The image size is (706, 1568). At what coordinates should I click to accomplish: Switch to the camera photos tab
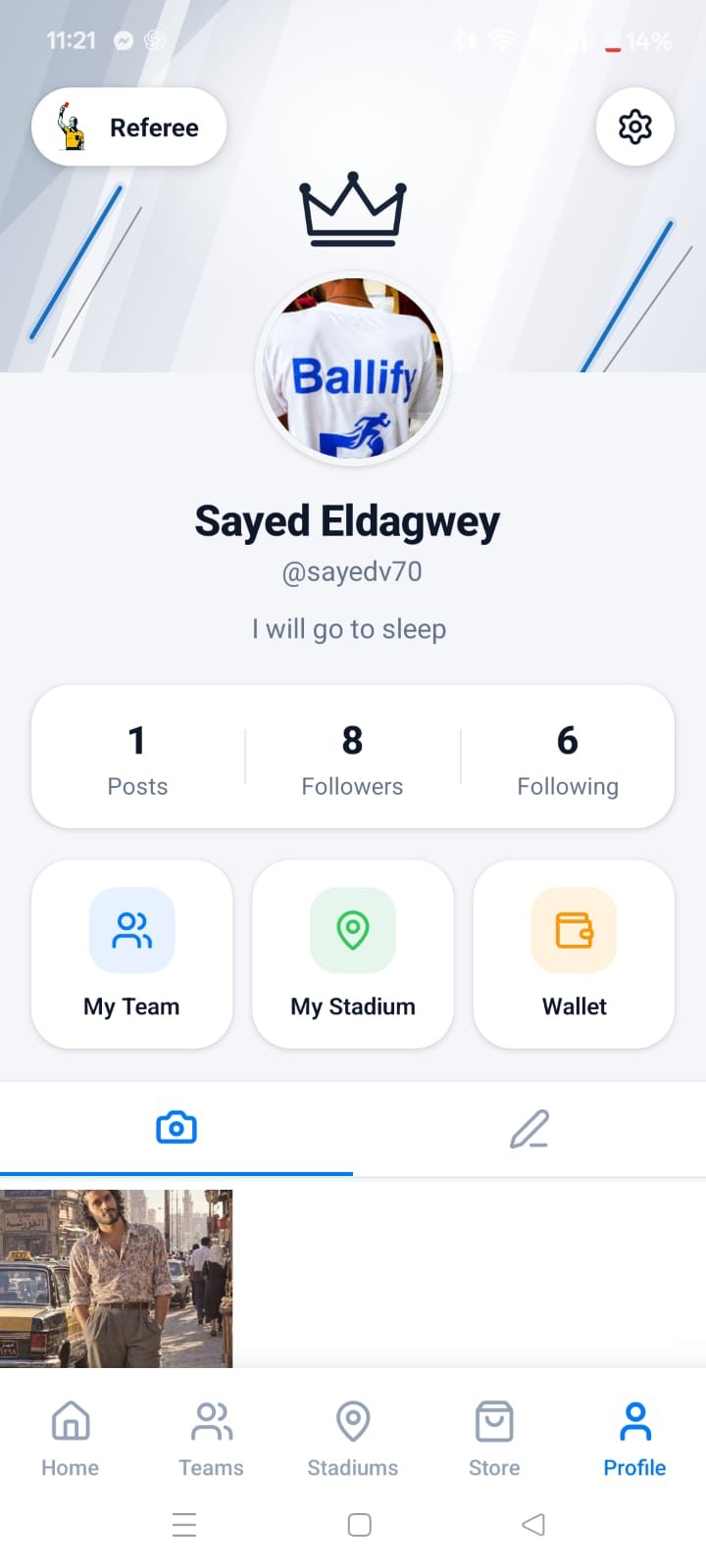176,1128
